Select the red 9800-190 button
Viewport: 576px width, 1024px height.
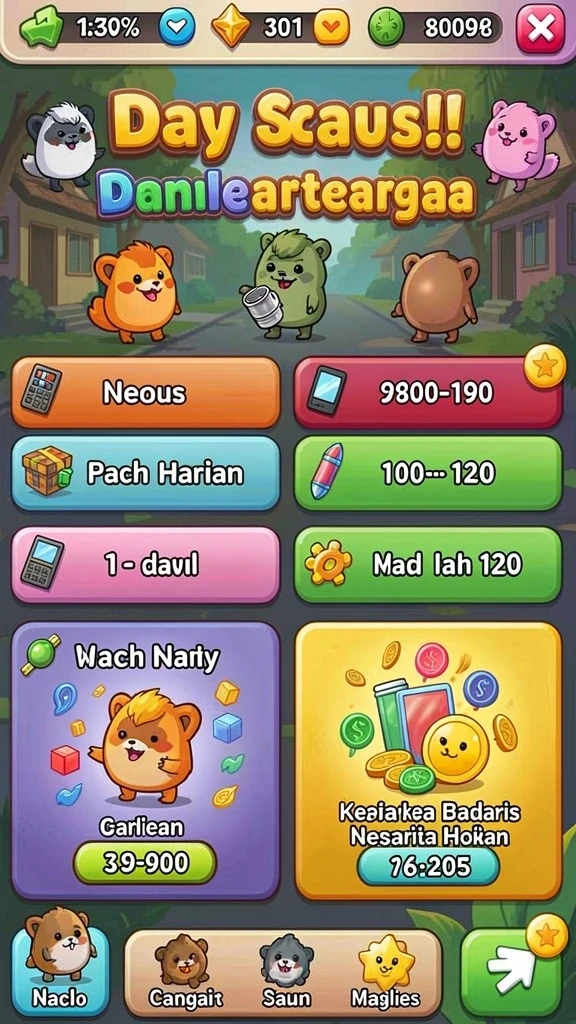[428, 392]
